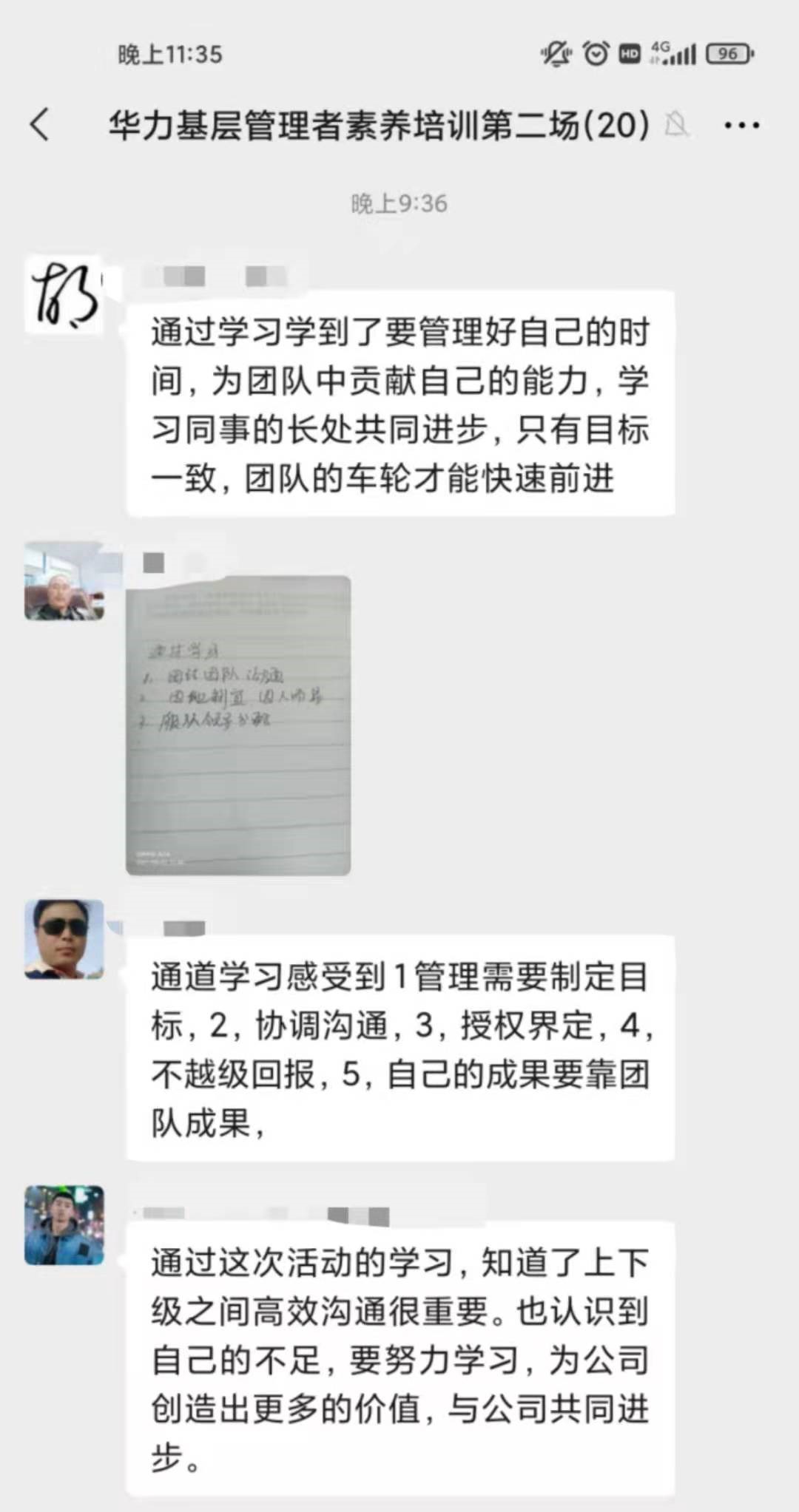Open profile of the sunglasses avatar sender

tap(64, 939)
